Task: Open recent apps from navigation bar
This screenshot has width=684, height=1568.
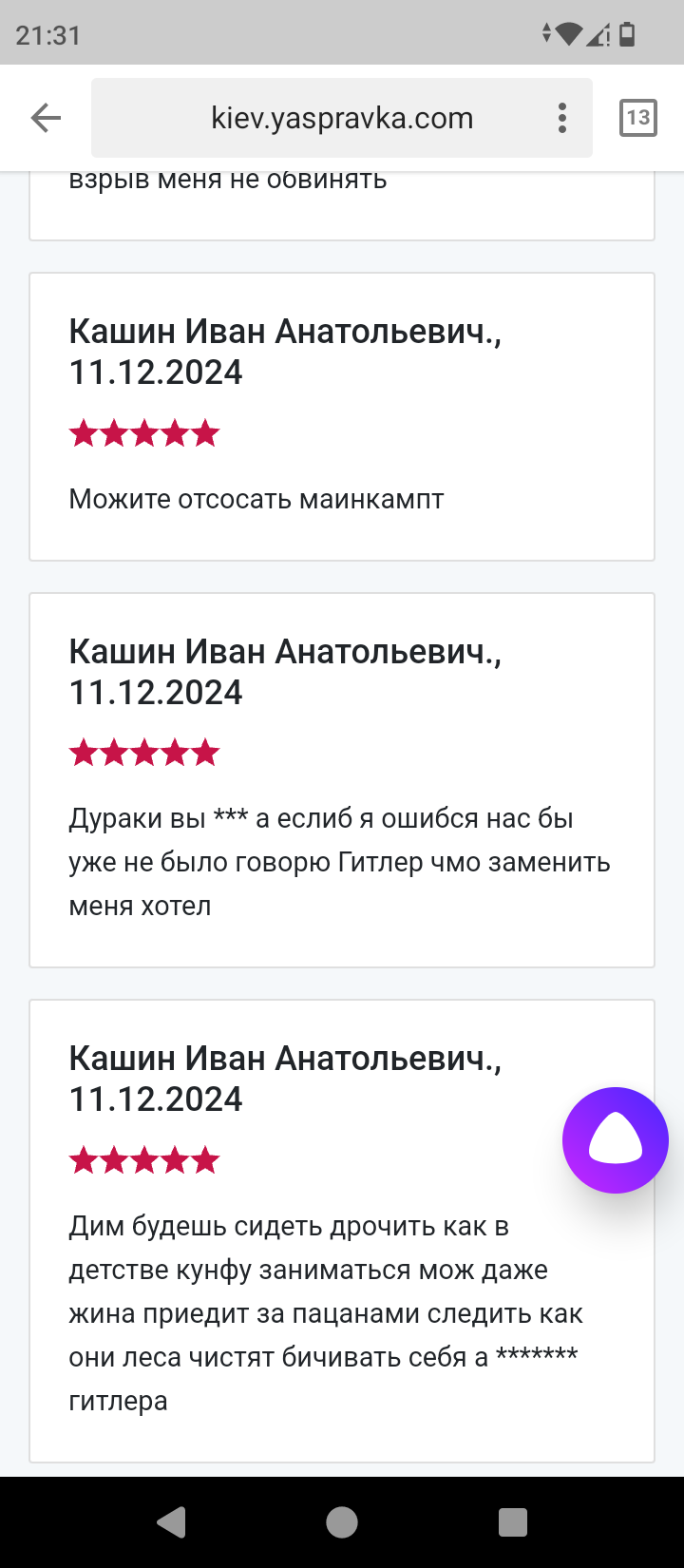Action: click(x=513, y=1522)
